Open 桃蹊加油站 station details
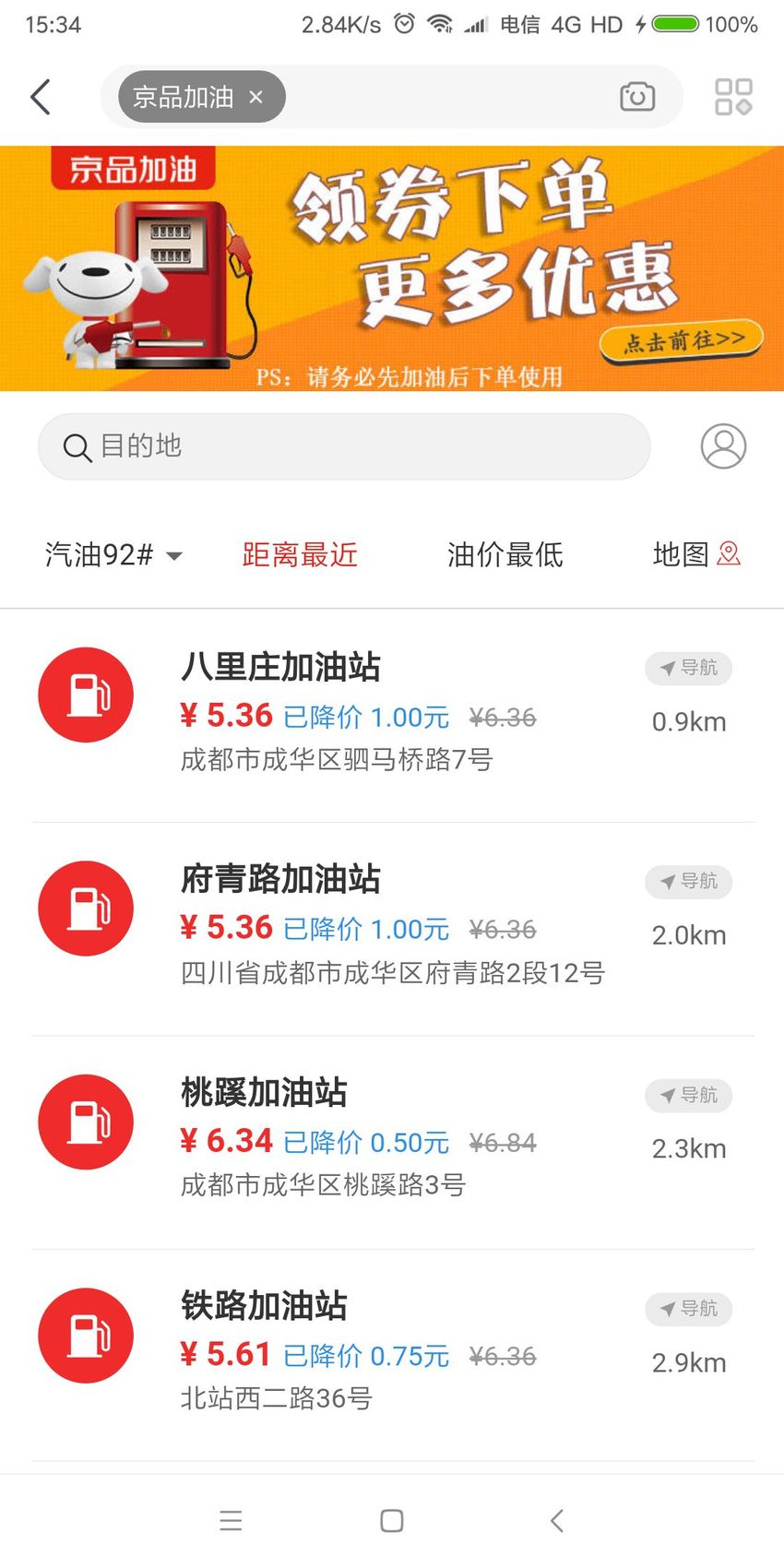The width and height of the screenshot is (784, 1568). point(392,1143)
